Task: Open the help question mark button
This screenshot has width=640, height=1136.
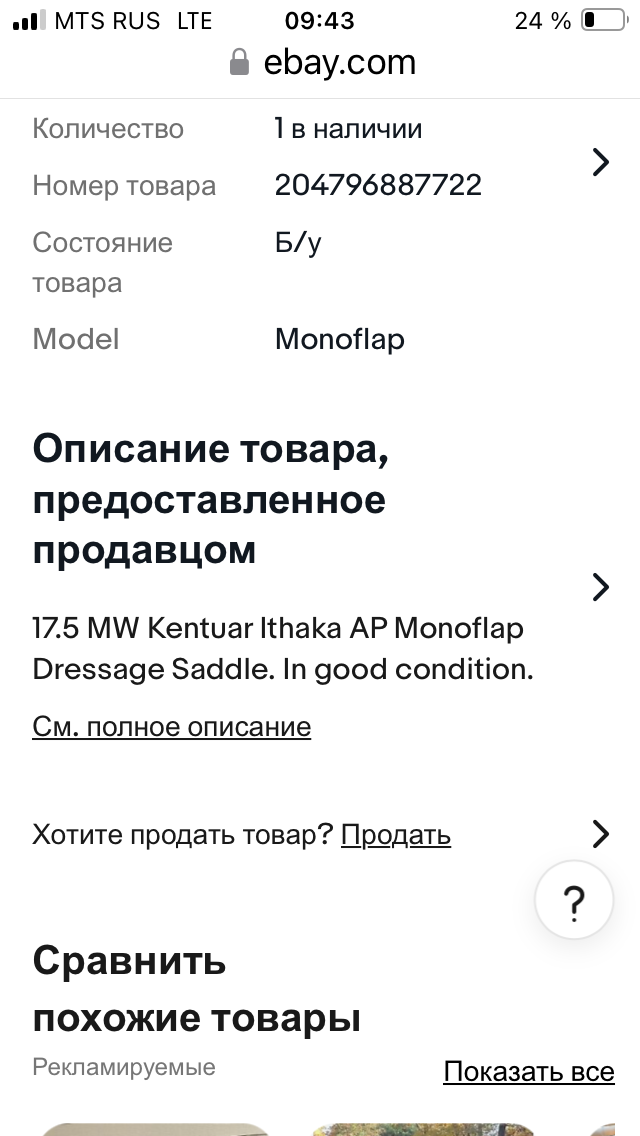Action: [x=574, y=900]
